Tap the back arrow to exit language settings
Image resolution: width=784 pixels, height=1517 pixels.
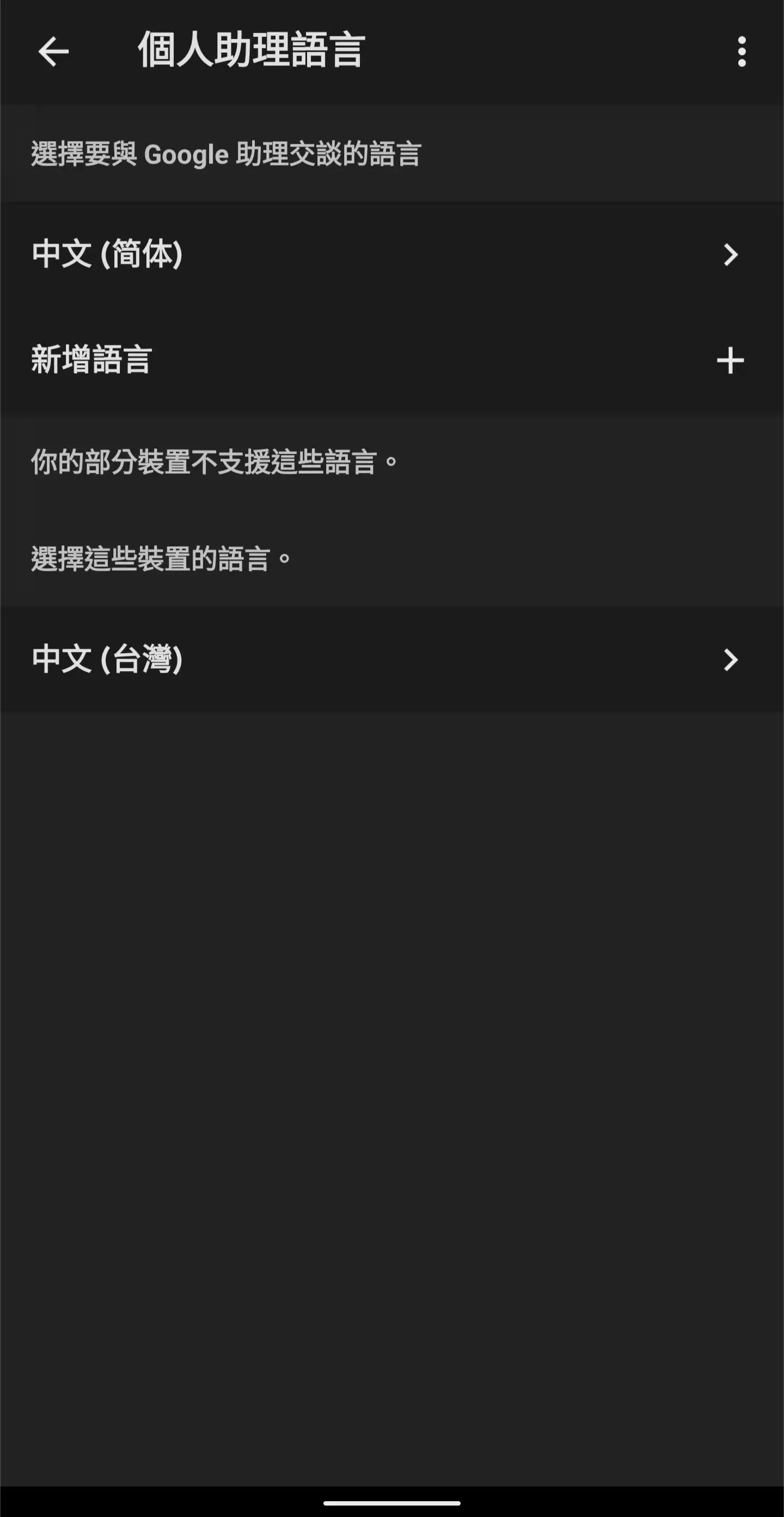pyautogui.click(x=52, y=52)
